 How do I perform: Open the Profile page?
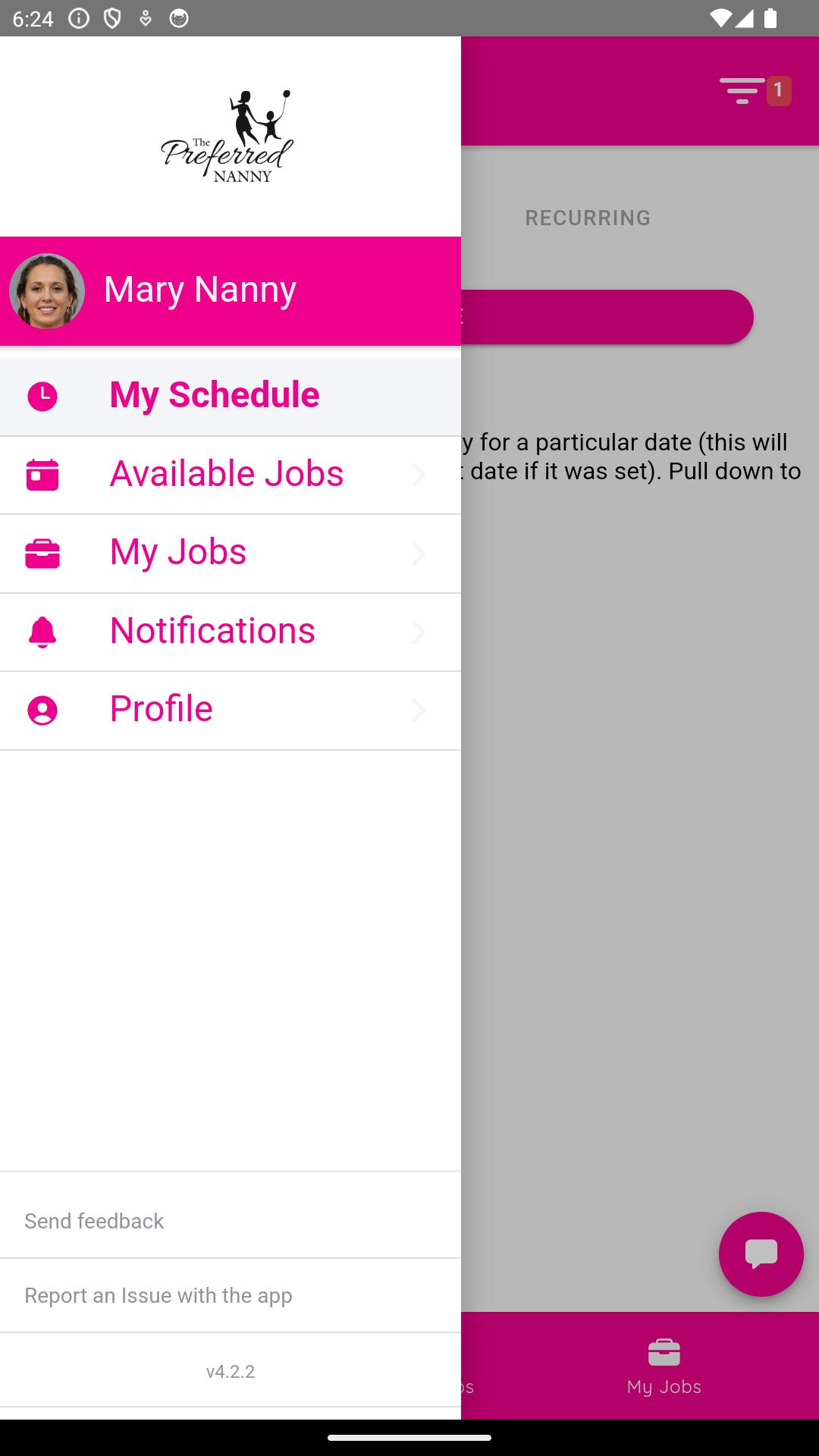(x=231, y=710)
